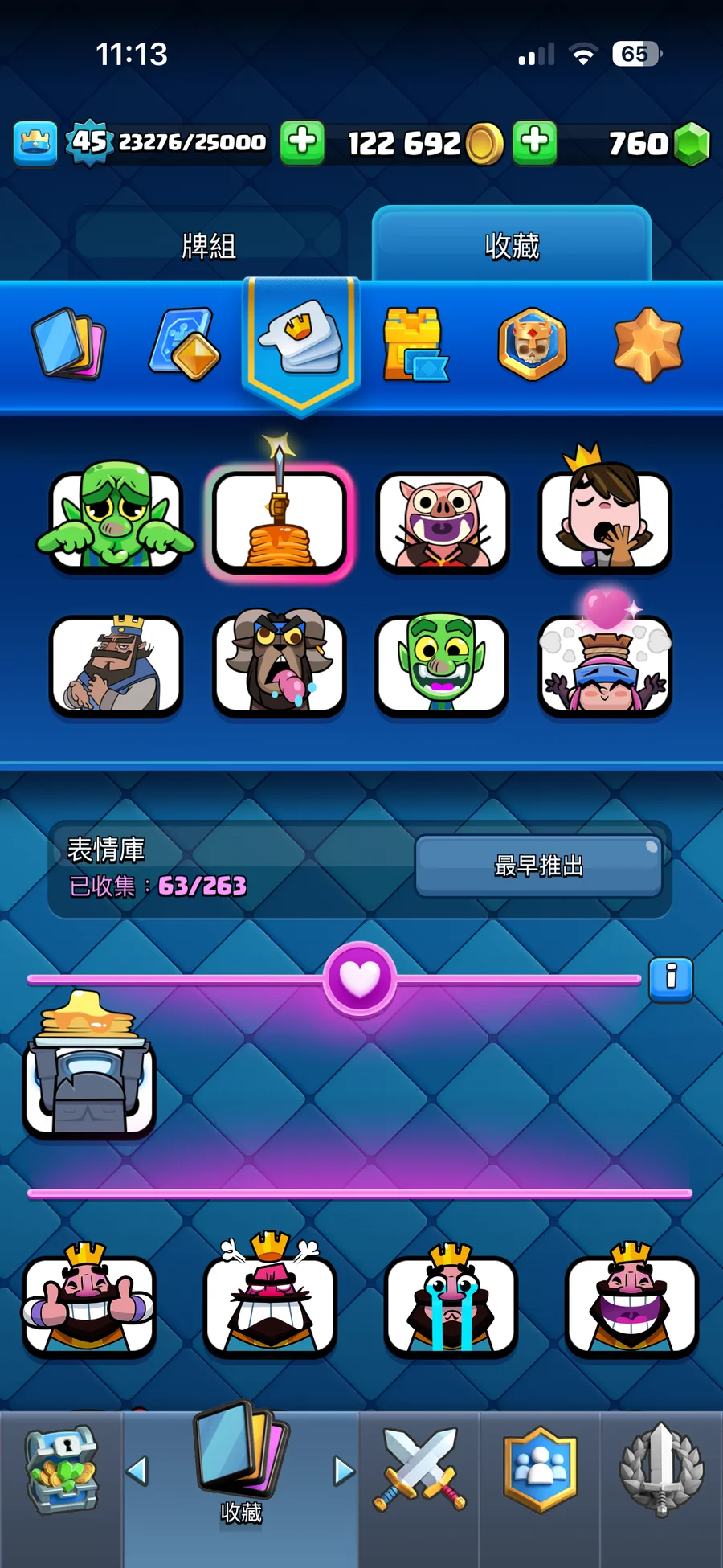Open the King crown profile icon
The height and width of the screenshot is (1568, 723).
click(x=35, y=143)
